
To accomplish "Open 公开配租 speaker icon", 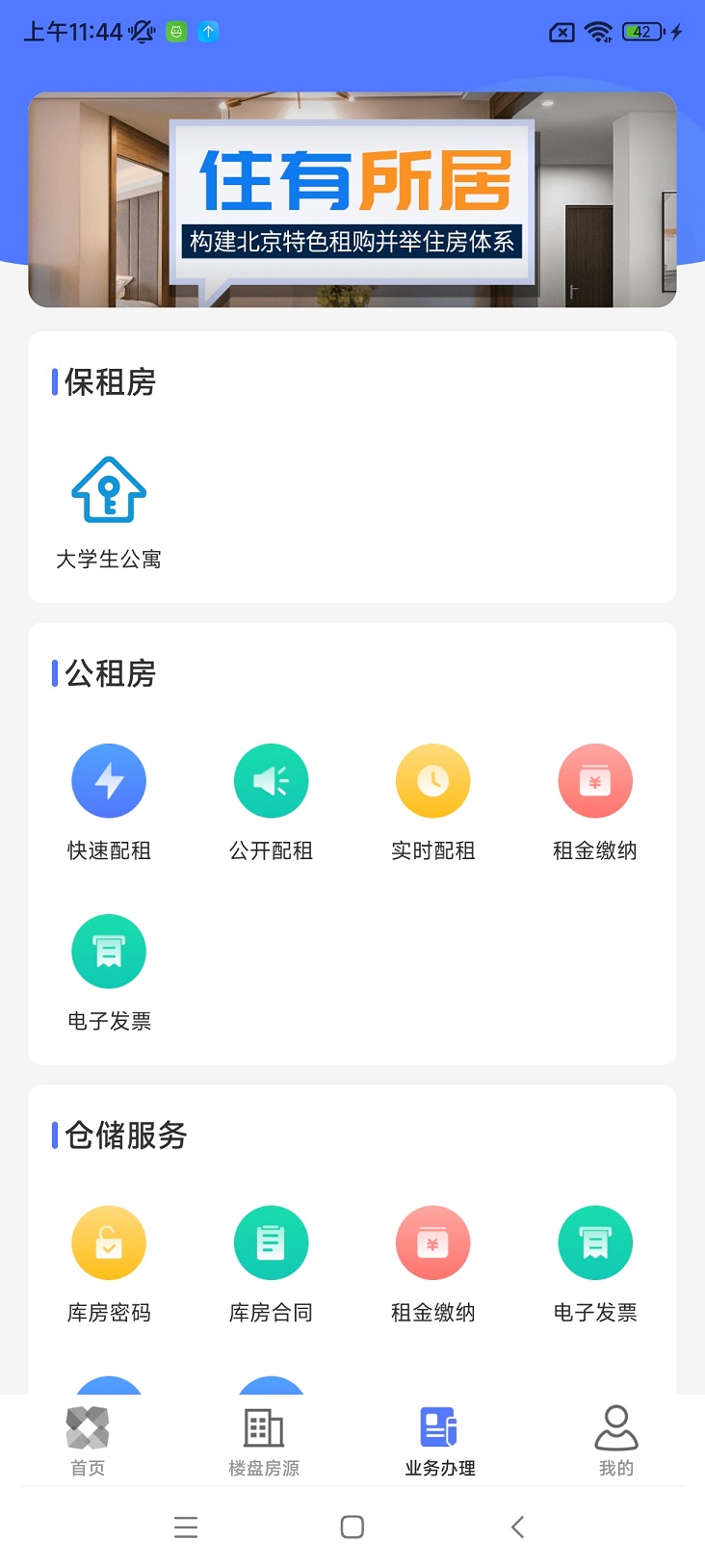I will [271, 780].
